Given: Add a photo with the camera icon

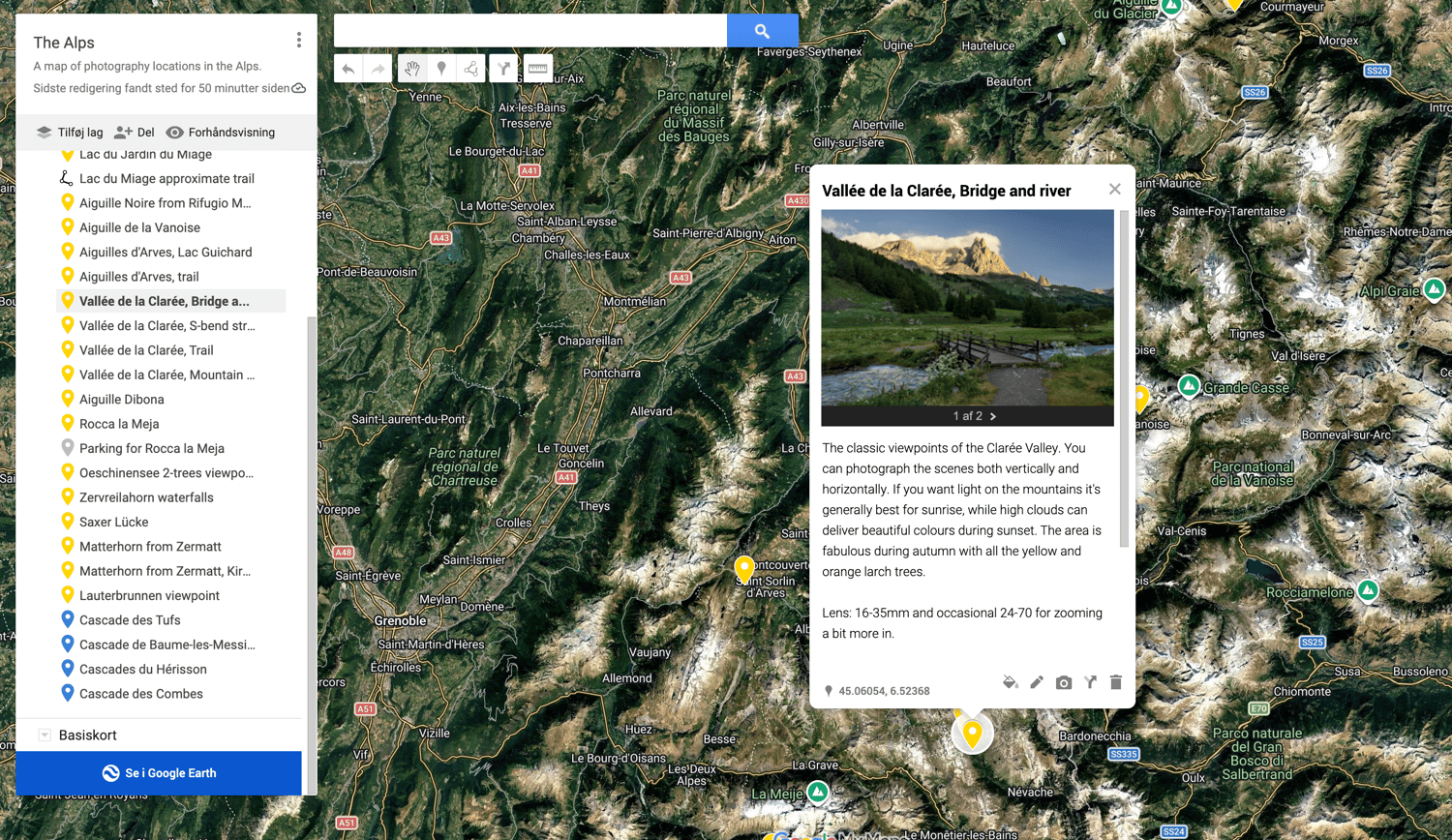Looking at the screenshot, I should (x=1064, y=682).
